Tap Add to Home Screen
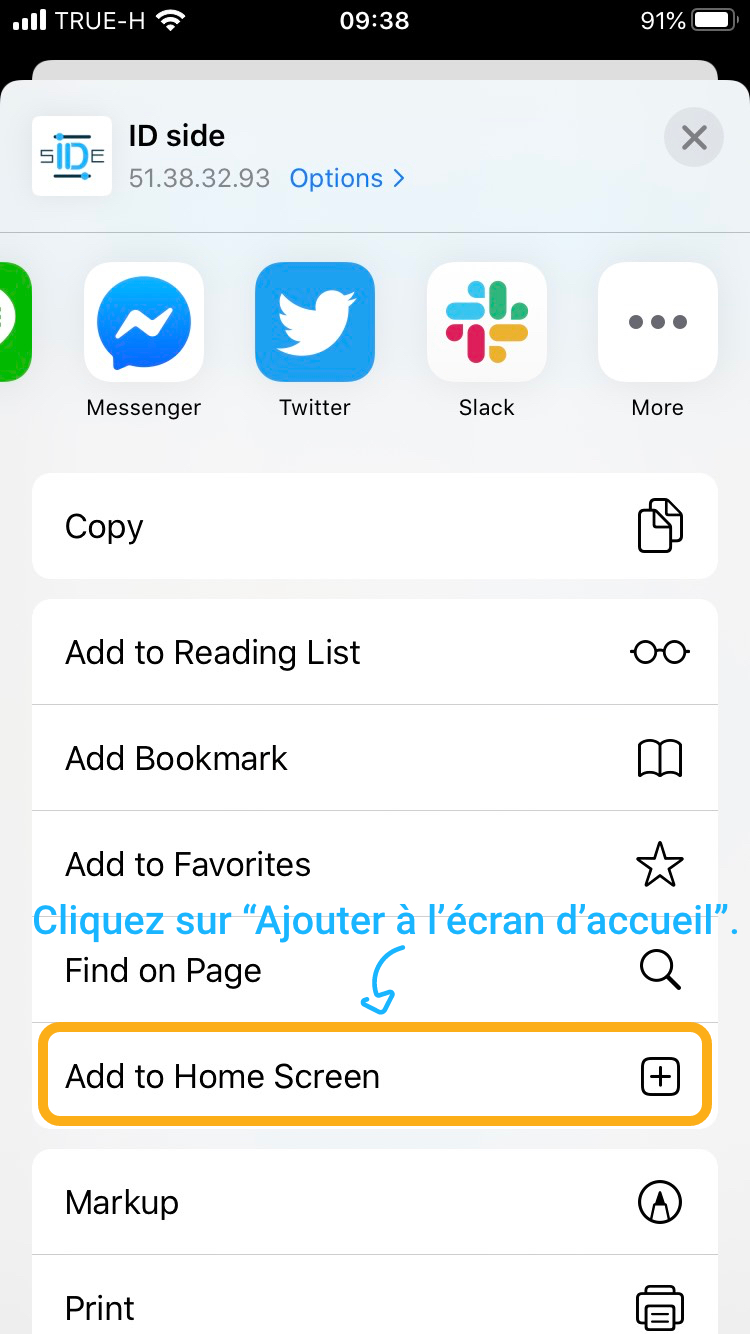This screenshot has width=750, height=1334. [375, 1076]
